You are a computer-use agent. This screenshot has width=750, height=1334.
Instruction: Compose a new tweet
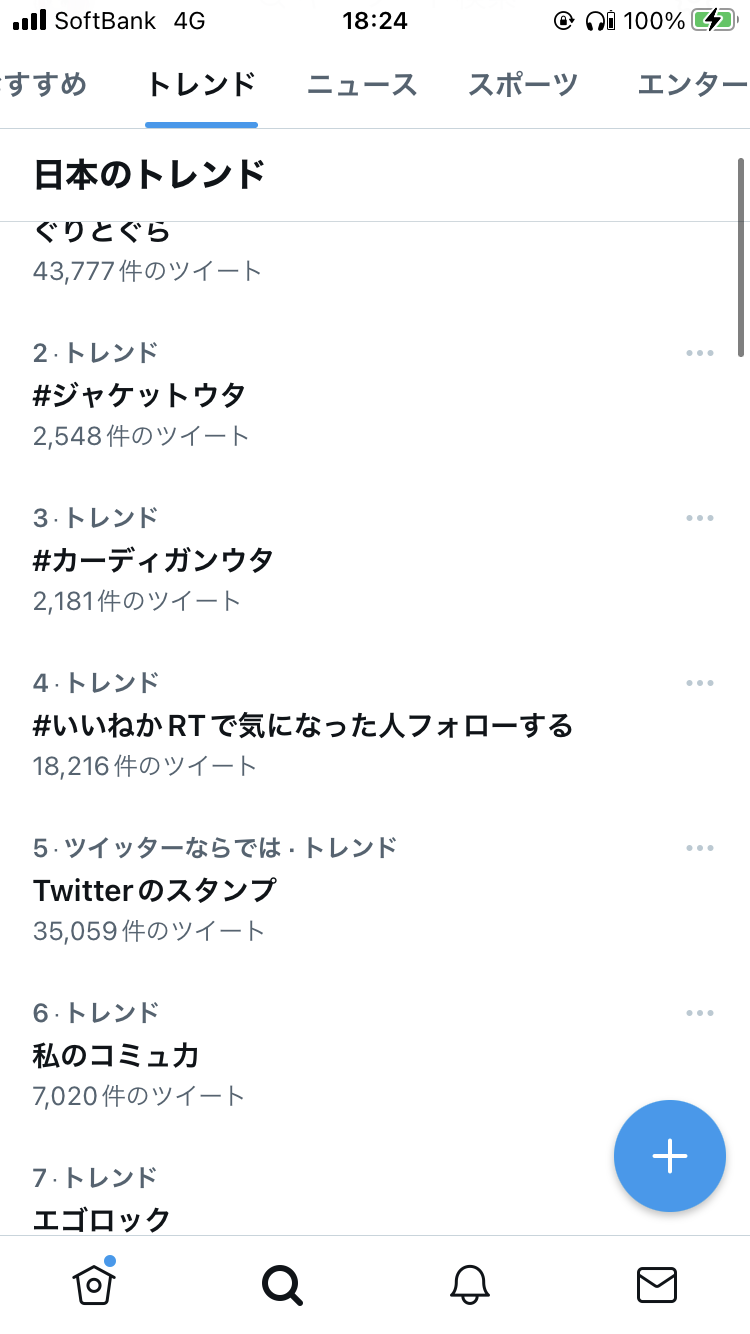(x=669, y=1156)
